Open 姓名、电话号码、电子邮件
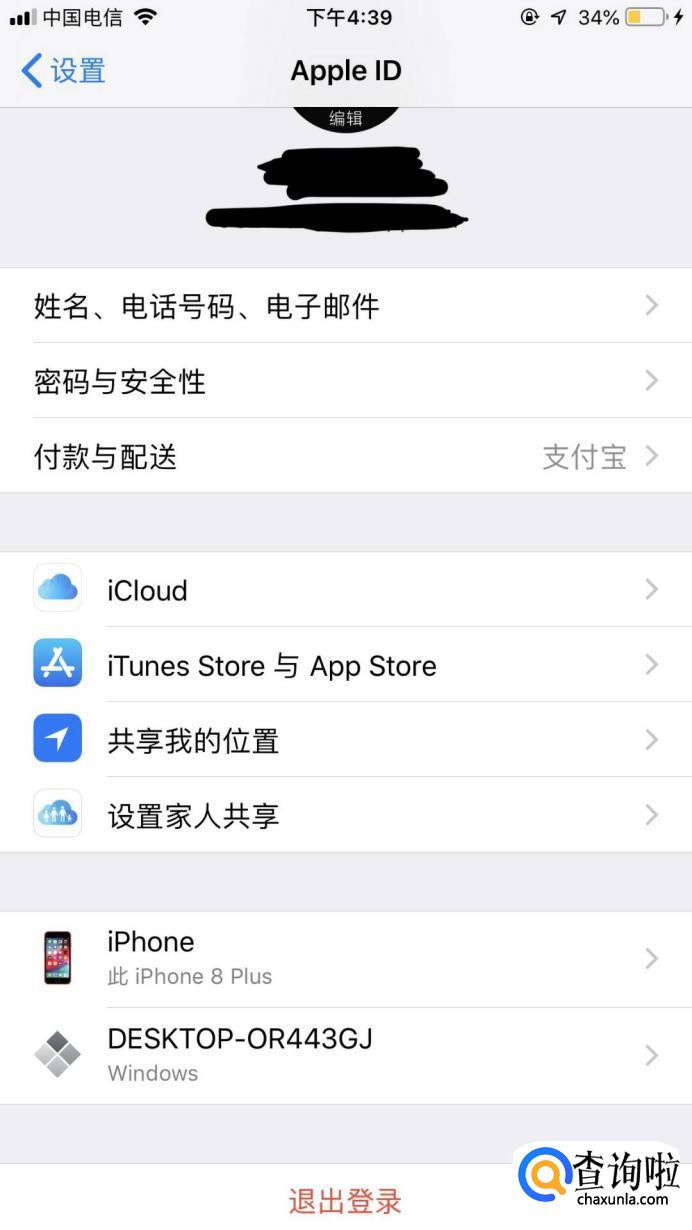This screenshot has height=1230, width=692. [x=345, y=306]
